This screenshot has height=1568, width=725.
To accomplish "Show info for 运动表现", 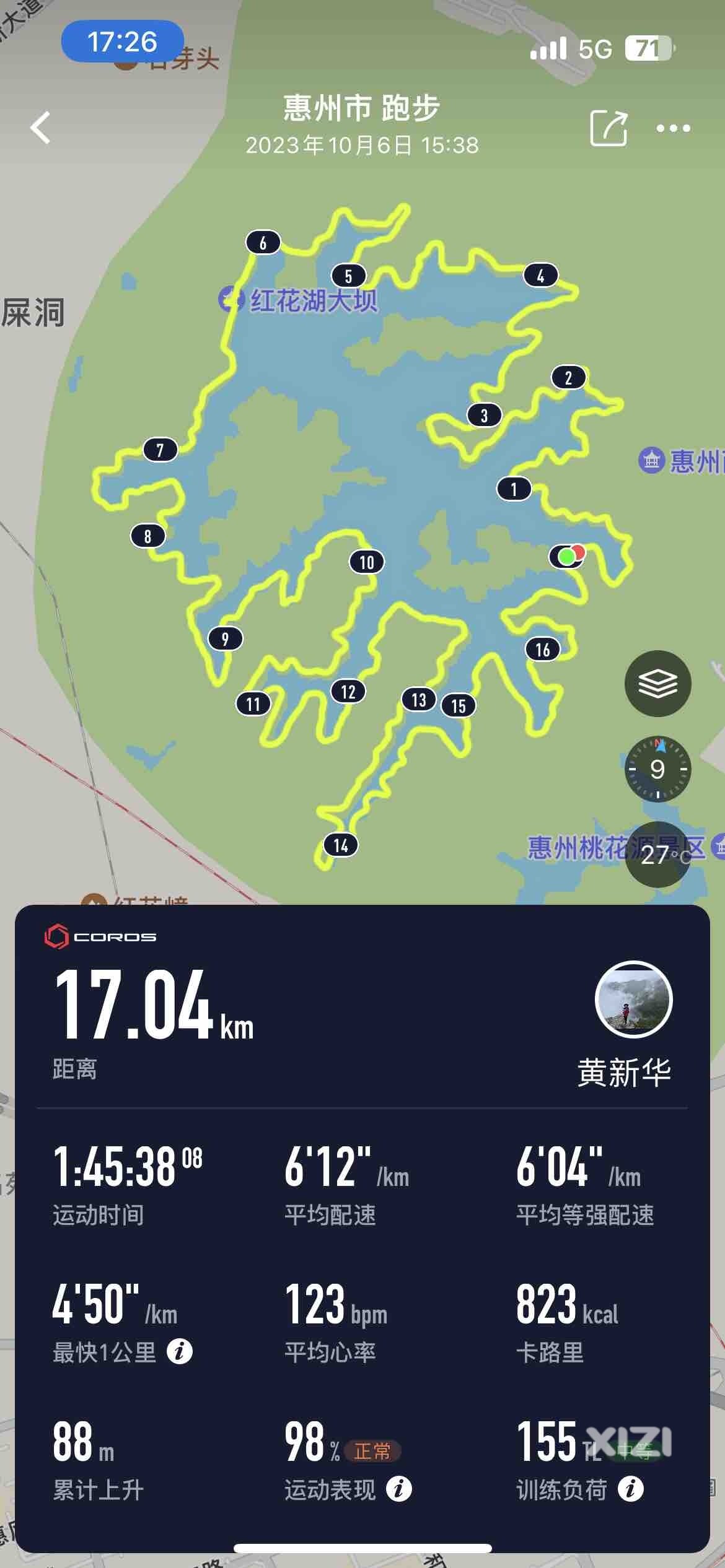I will coord(399,1489).
